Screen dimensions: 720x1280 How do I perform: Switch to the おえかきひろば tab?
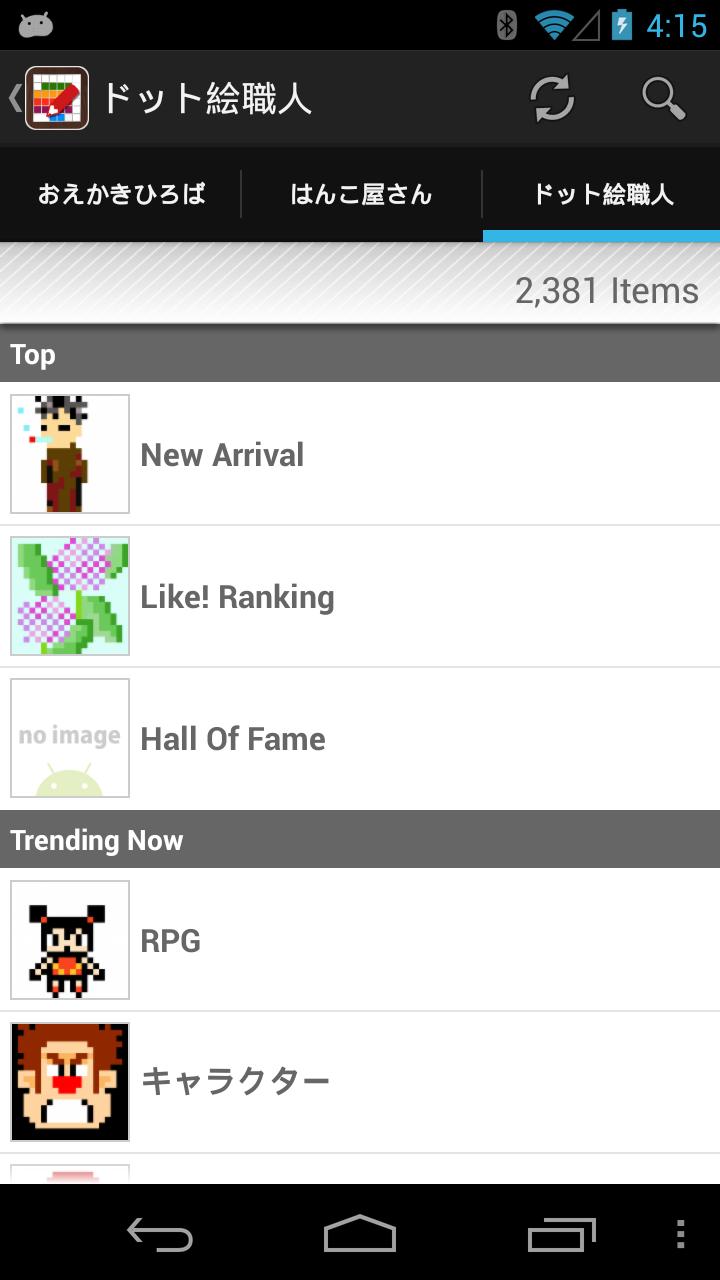point(121,194)
